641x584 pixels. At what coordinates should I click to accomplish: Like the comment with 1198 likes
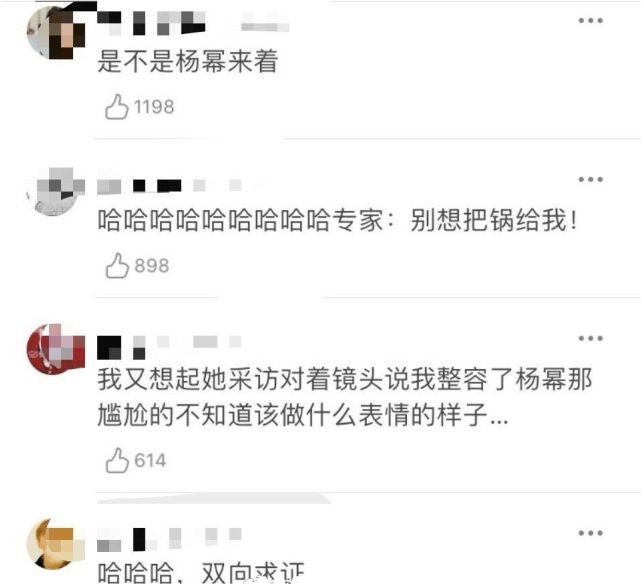117,106
